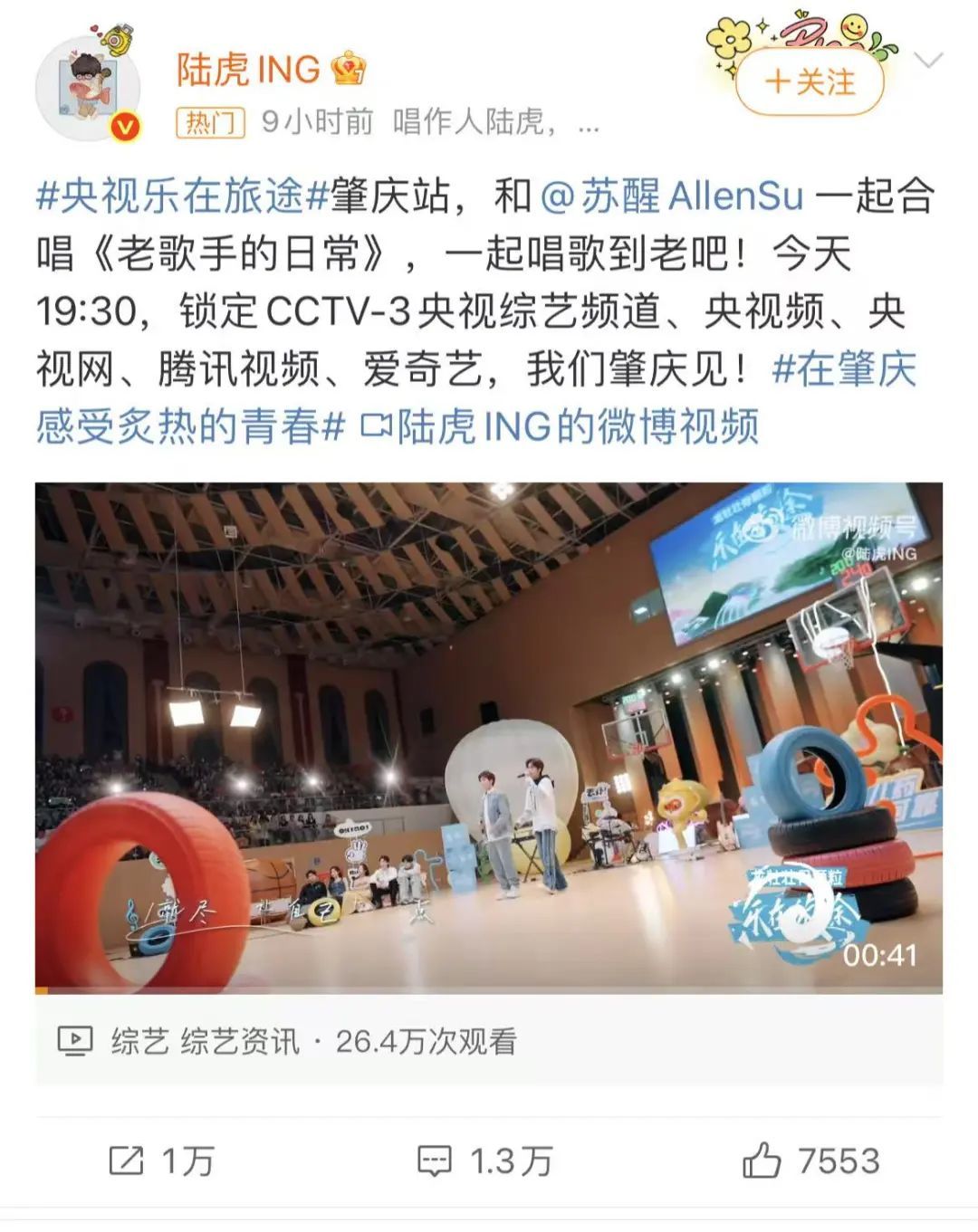
Task: Open @苏醒AllenSu's profile mention
Action: [671, 196]
